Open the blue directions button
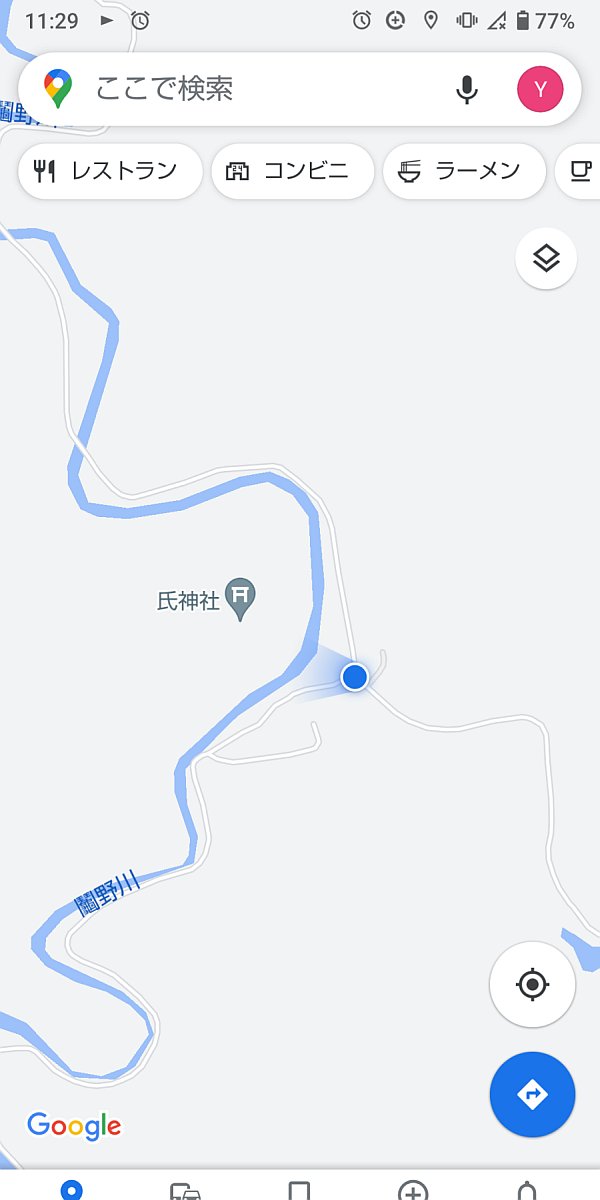Viewport: 600px width, 1200px height. [532, 1095]
